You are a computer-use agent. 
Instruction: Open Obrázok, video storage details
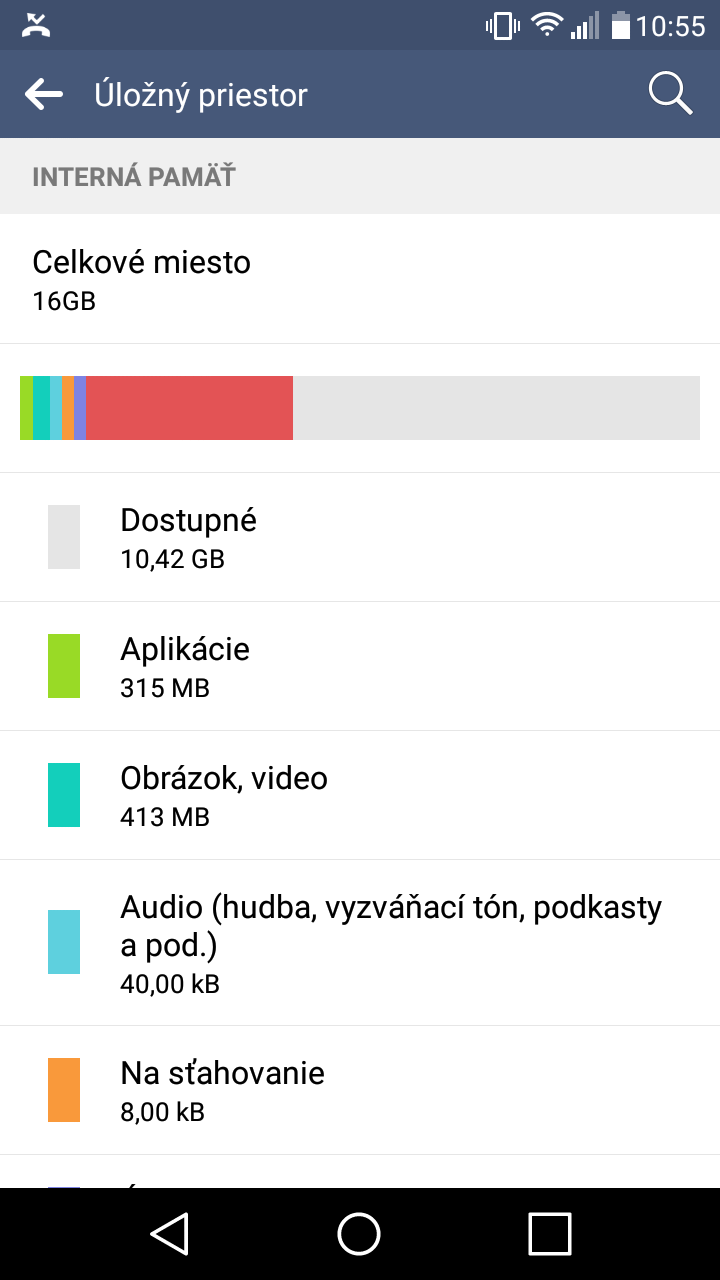tap(360, 795)
